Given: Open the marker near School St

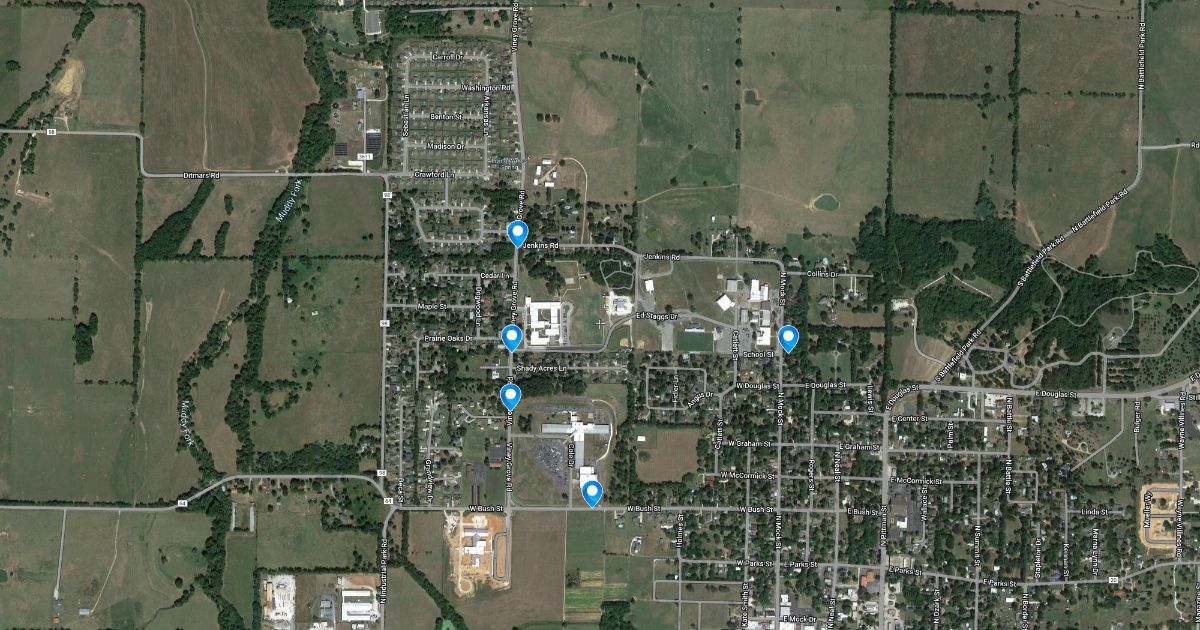Looking at the screenshot, I should tap(788, 338).
